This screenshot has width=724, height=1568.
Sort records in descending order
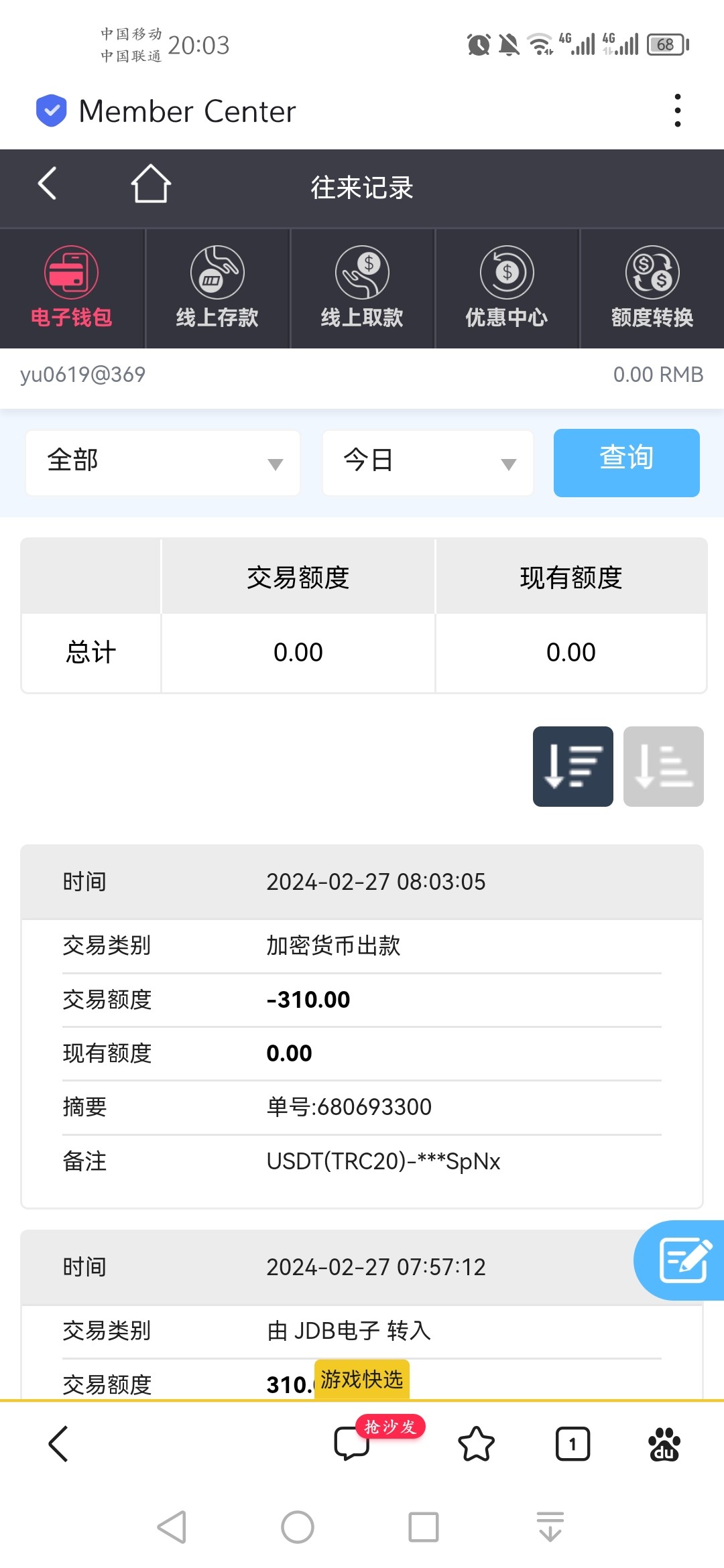tap(572, 766)
